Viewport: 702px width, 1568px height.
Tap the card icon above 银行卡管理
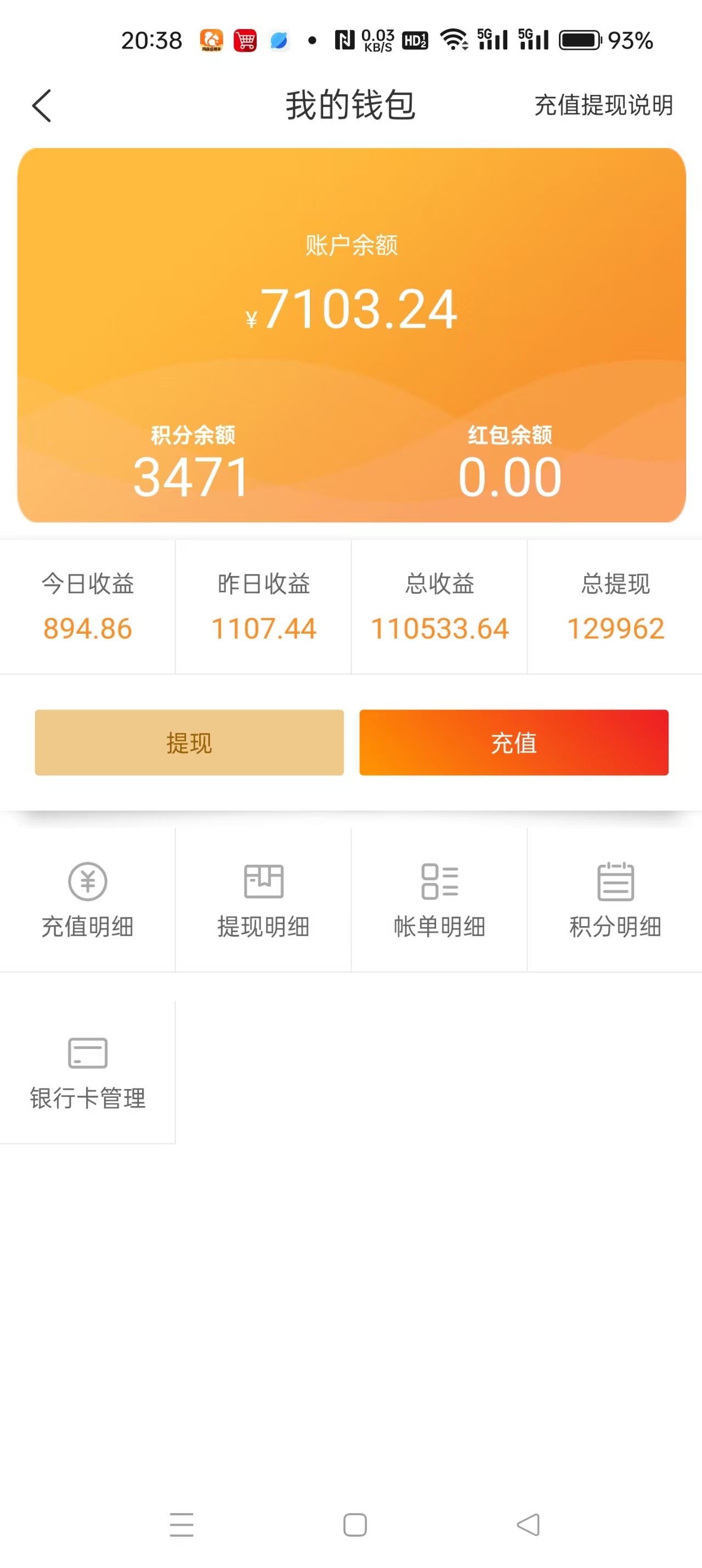(88, 1052)
